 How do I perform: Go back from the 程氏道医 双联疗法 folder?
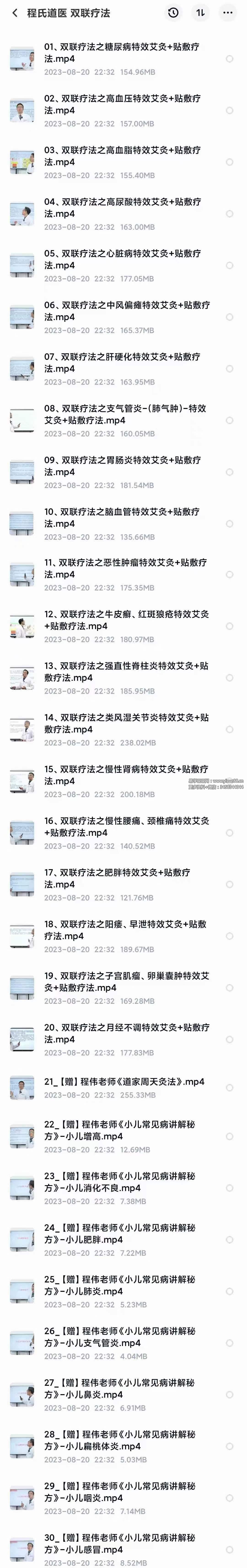pos(15,13)
